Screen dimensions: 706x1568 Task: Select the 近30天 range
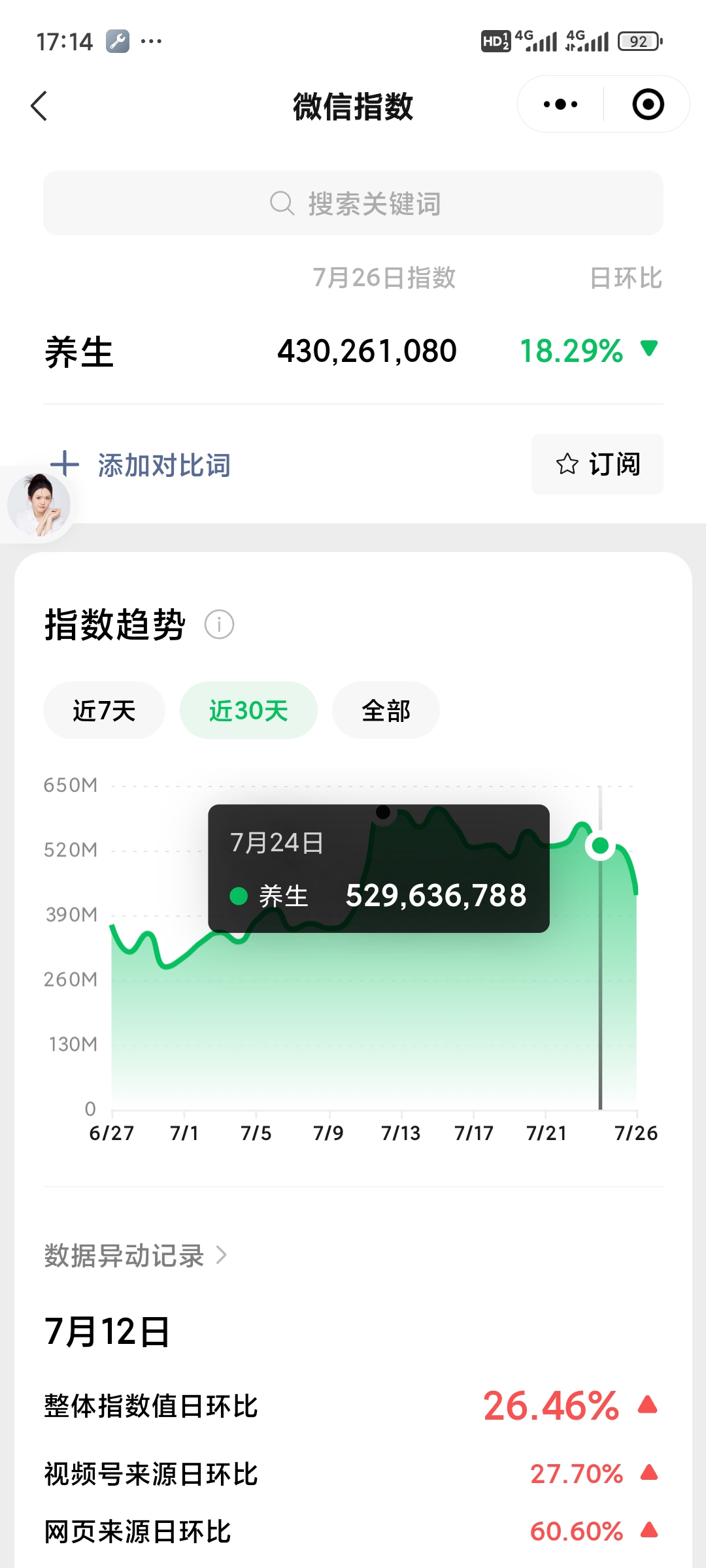(x=248, y=711)
